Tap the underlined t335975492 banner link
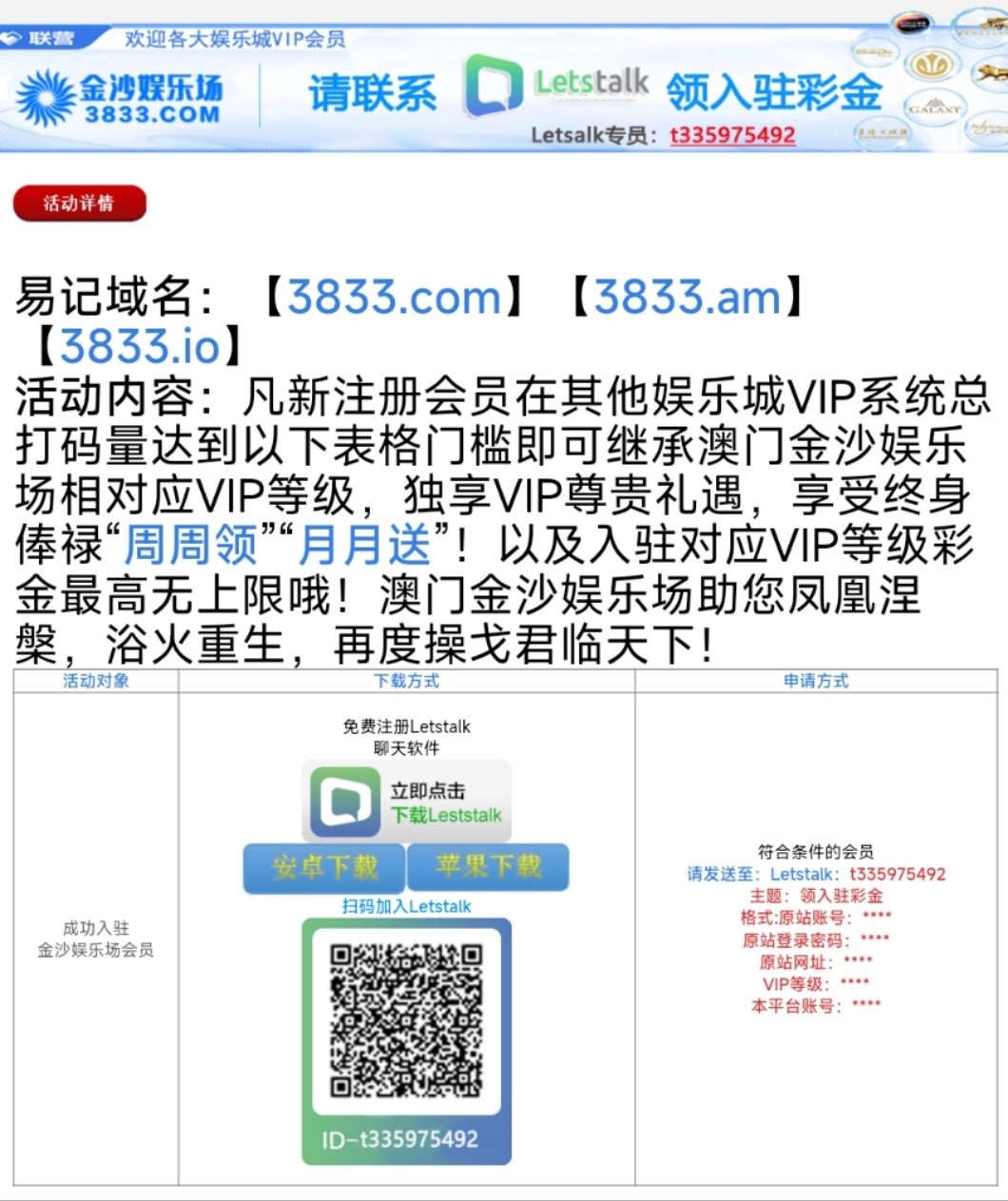 [x=732, y=135]
